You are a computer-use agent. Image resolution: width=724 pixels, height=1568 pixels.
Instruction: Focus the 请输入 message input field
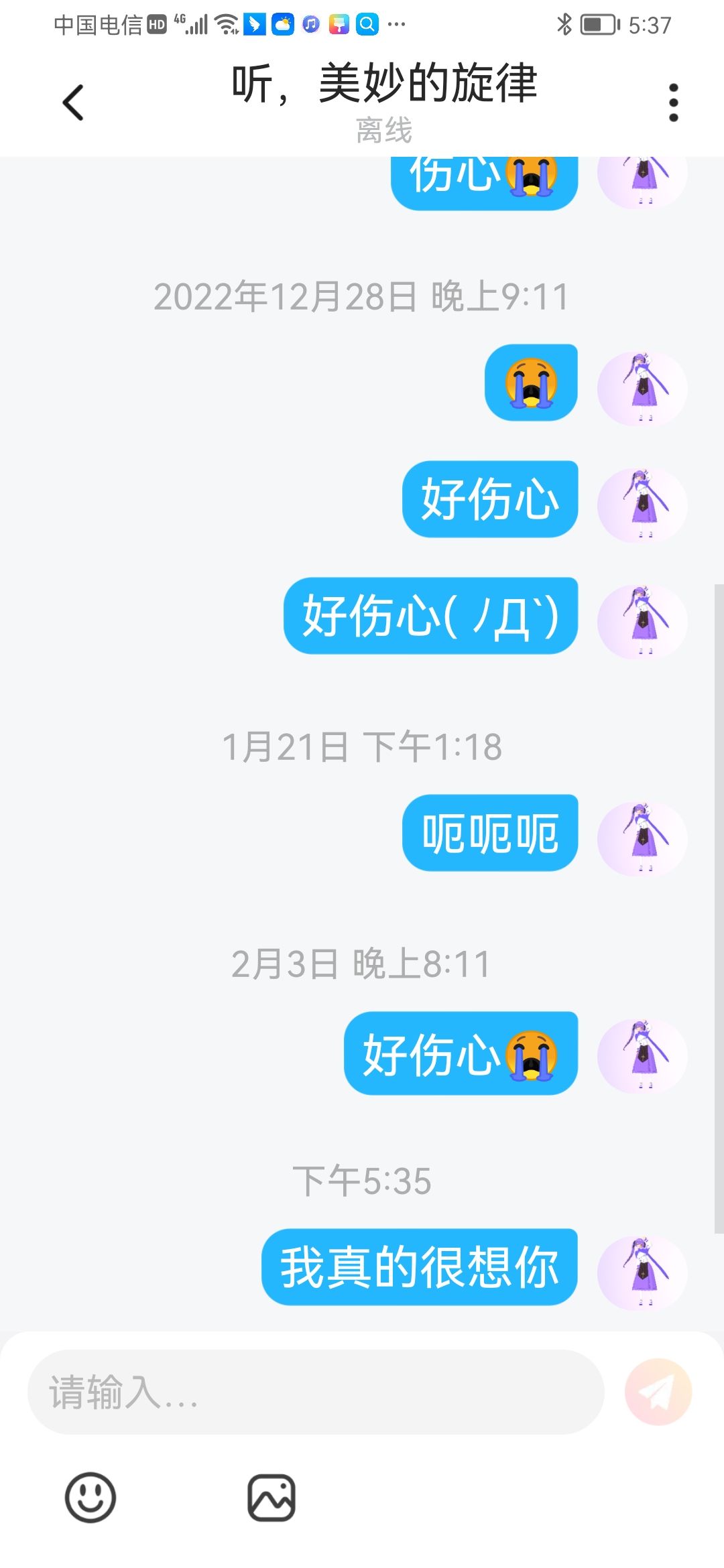[x=316, y=1392]
